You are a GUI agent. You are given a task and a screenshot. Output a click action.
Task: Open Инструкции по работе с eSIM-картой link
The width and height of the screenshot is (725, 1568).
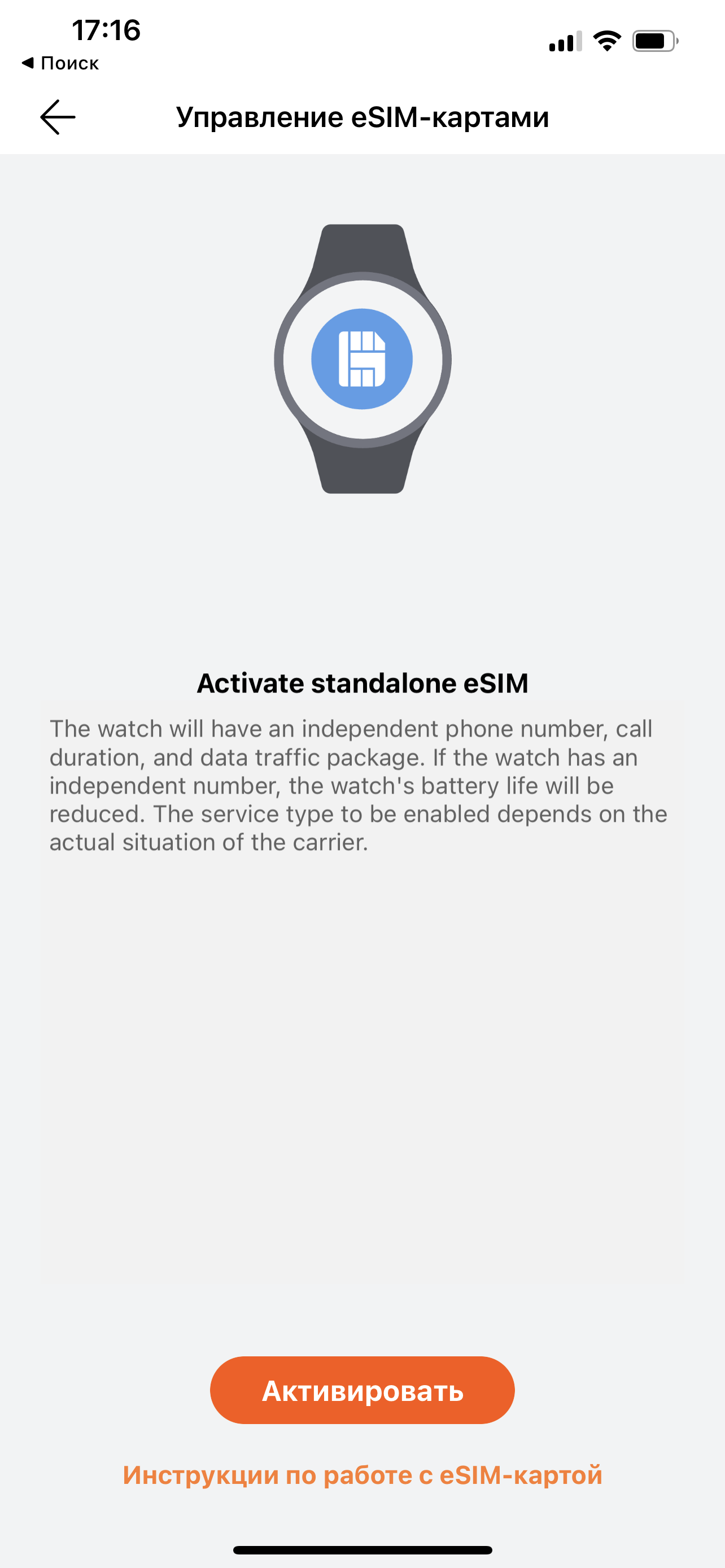click(362, 1475)
